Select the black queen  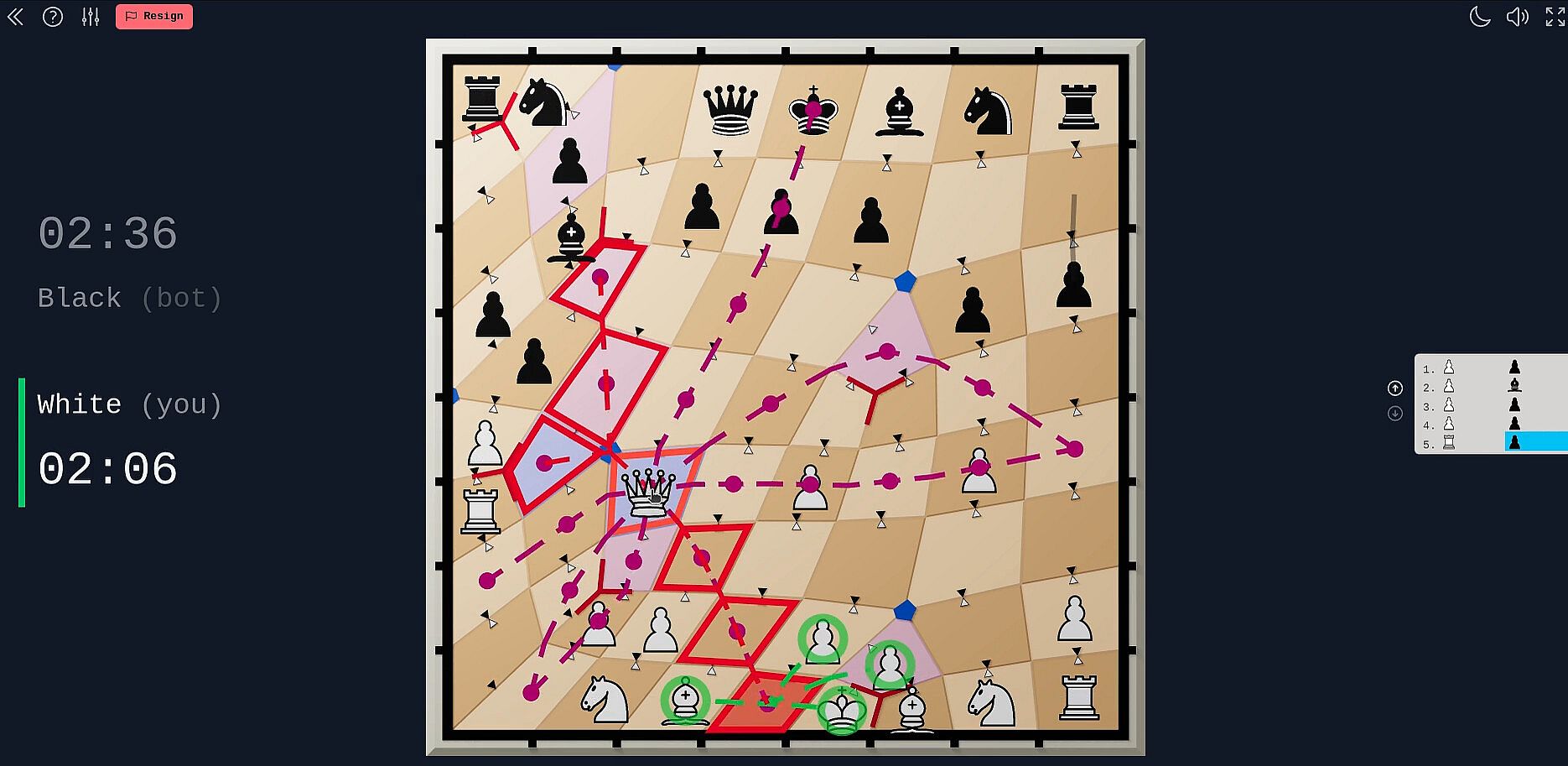click(730, 111)
